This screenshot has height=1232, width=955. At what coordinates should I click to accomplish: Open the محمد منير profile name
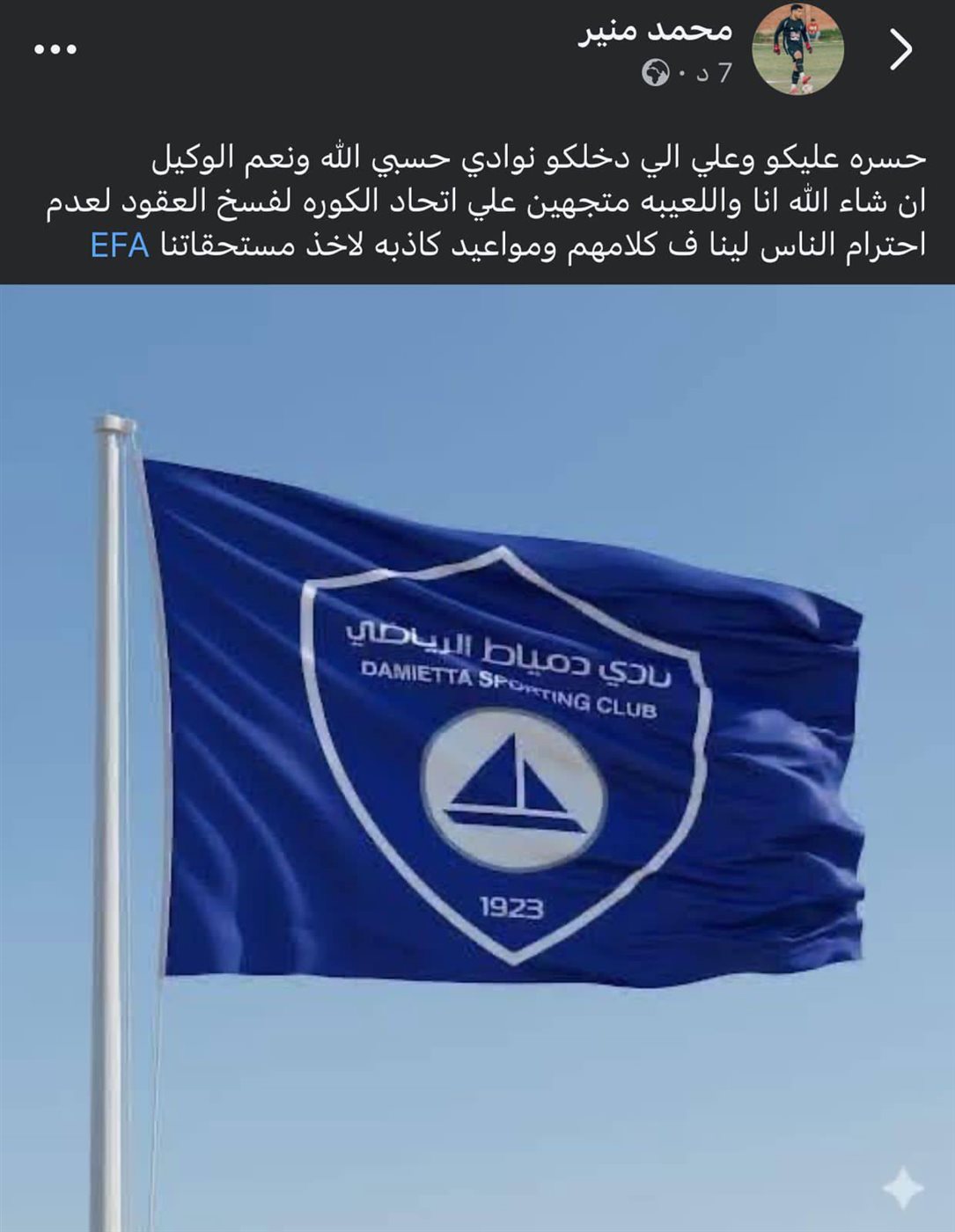click(655, 30)
